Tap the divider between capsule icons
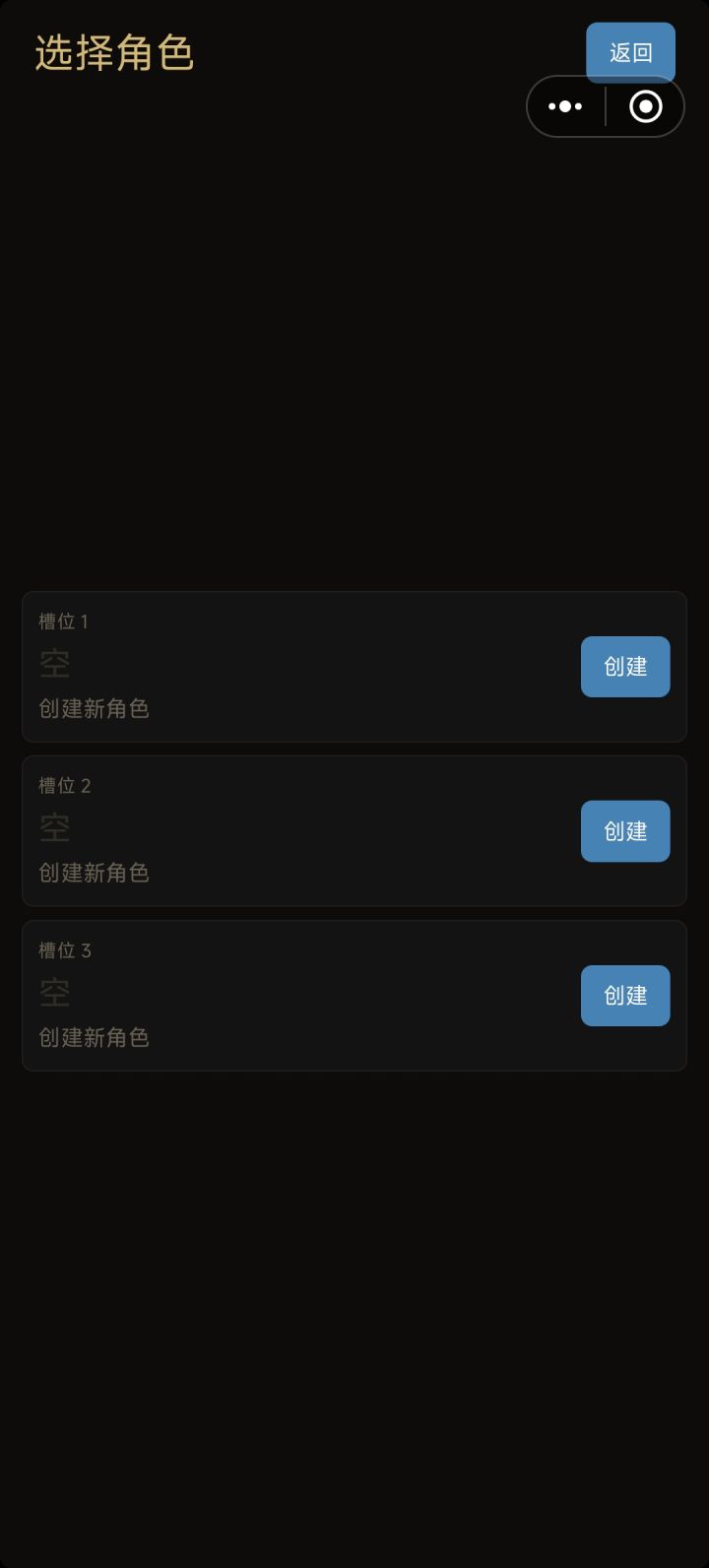The height and width of the screenshot is (1568, 709). coord(604,105)
